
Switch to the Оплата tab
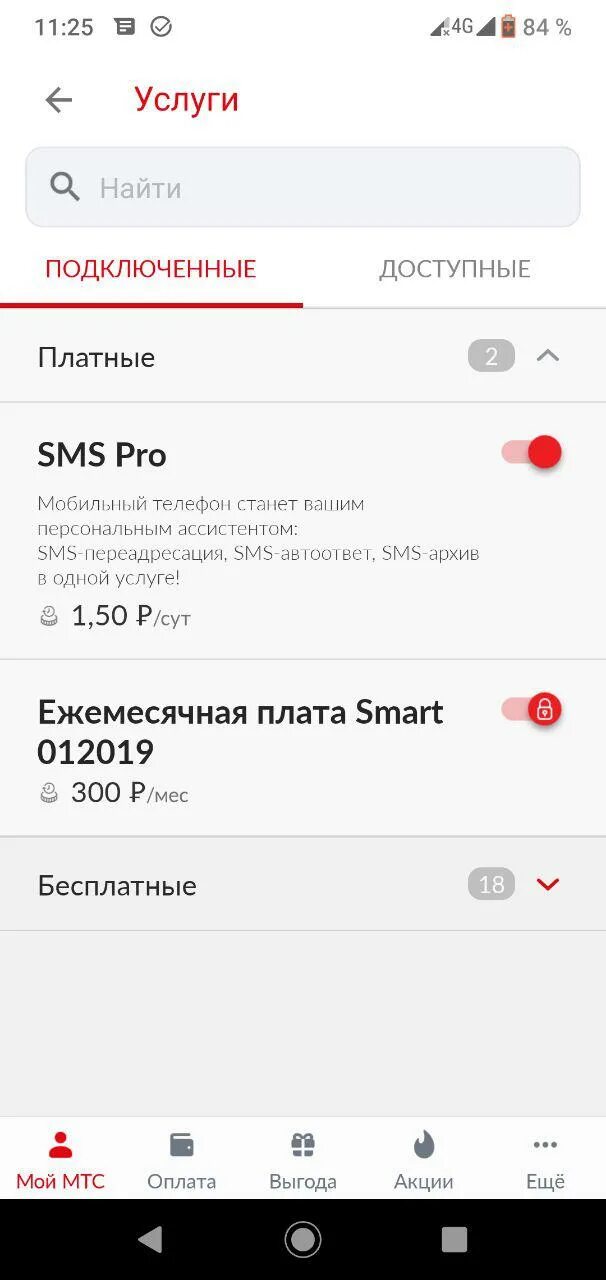click(181, 1160)
